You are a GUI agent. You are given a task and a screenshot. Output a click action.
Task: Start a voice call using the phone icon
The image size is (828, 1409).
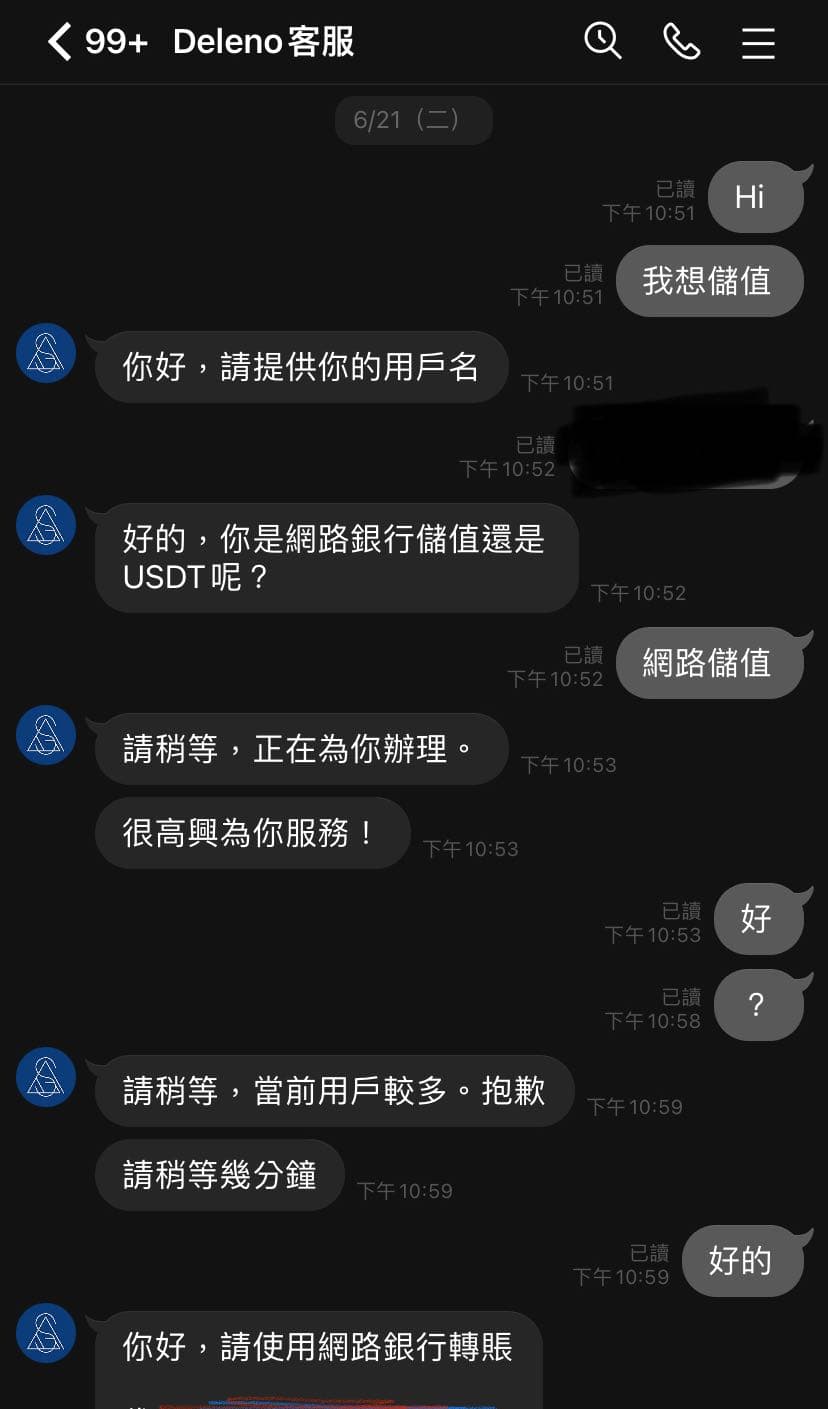pos(681,41)
